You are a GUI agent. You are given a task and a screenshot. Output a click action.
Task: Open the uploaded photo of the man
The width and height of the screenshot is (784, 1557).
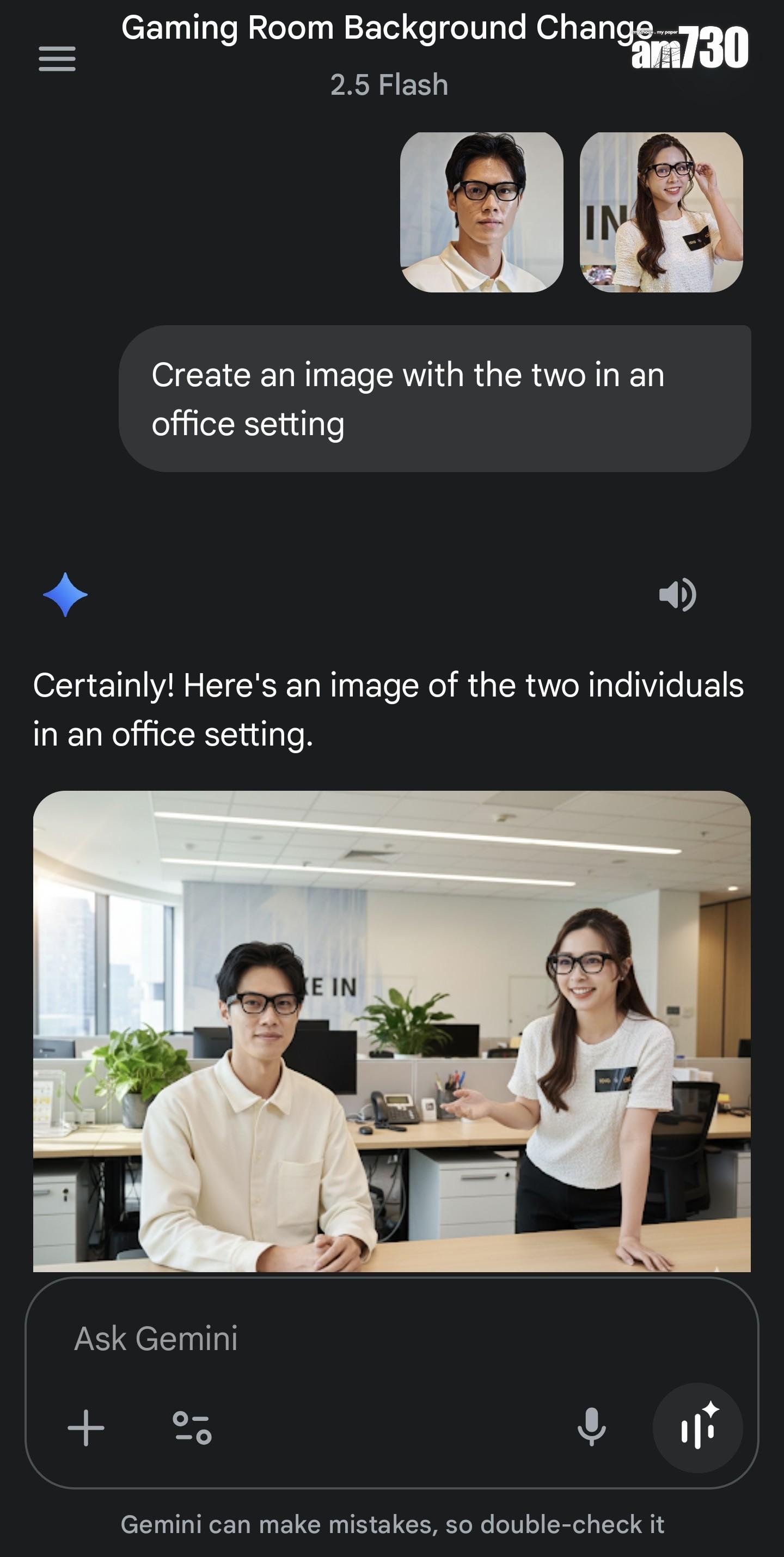[481, 212]
